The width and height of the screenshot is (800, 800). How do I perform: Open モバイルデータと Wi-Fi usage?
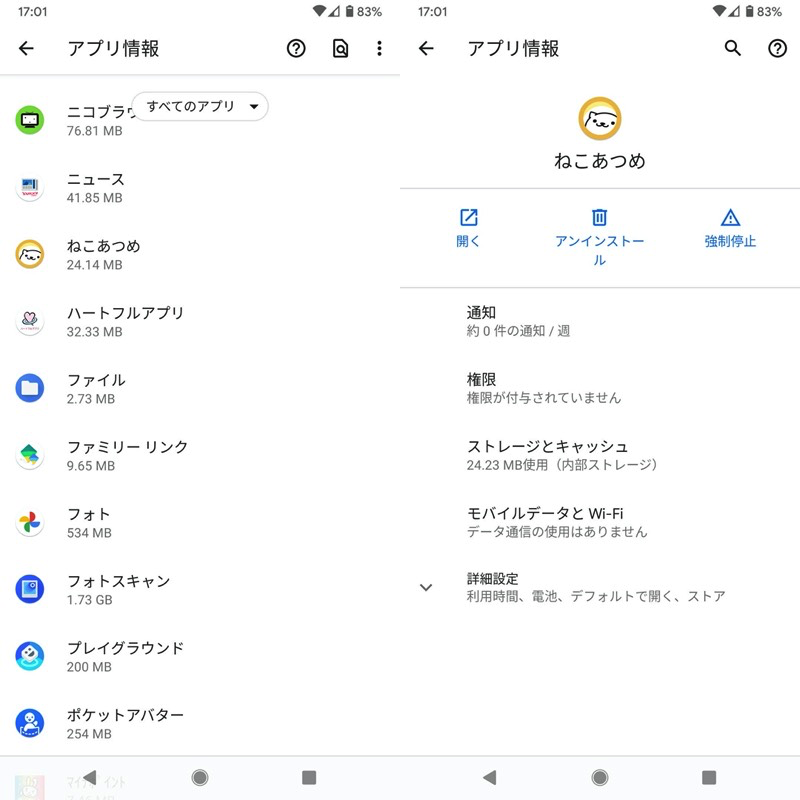coord(600,522)
